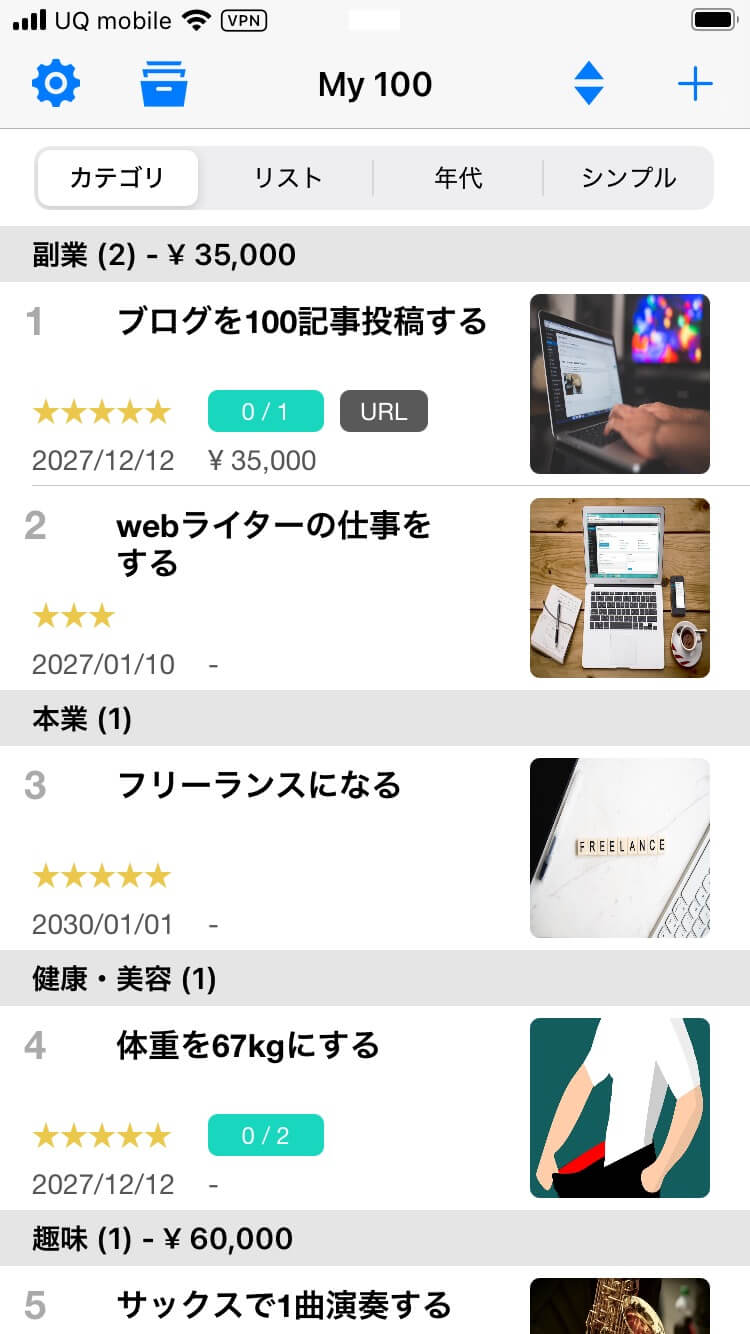
Task: Switch to the リスト view
Action: click(288, 178)
